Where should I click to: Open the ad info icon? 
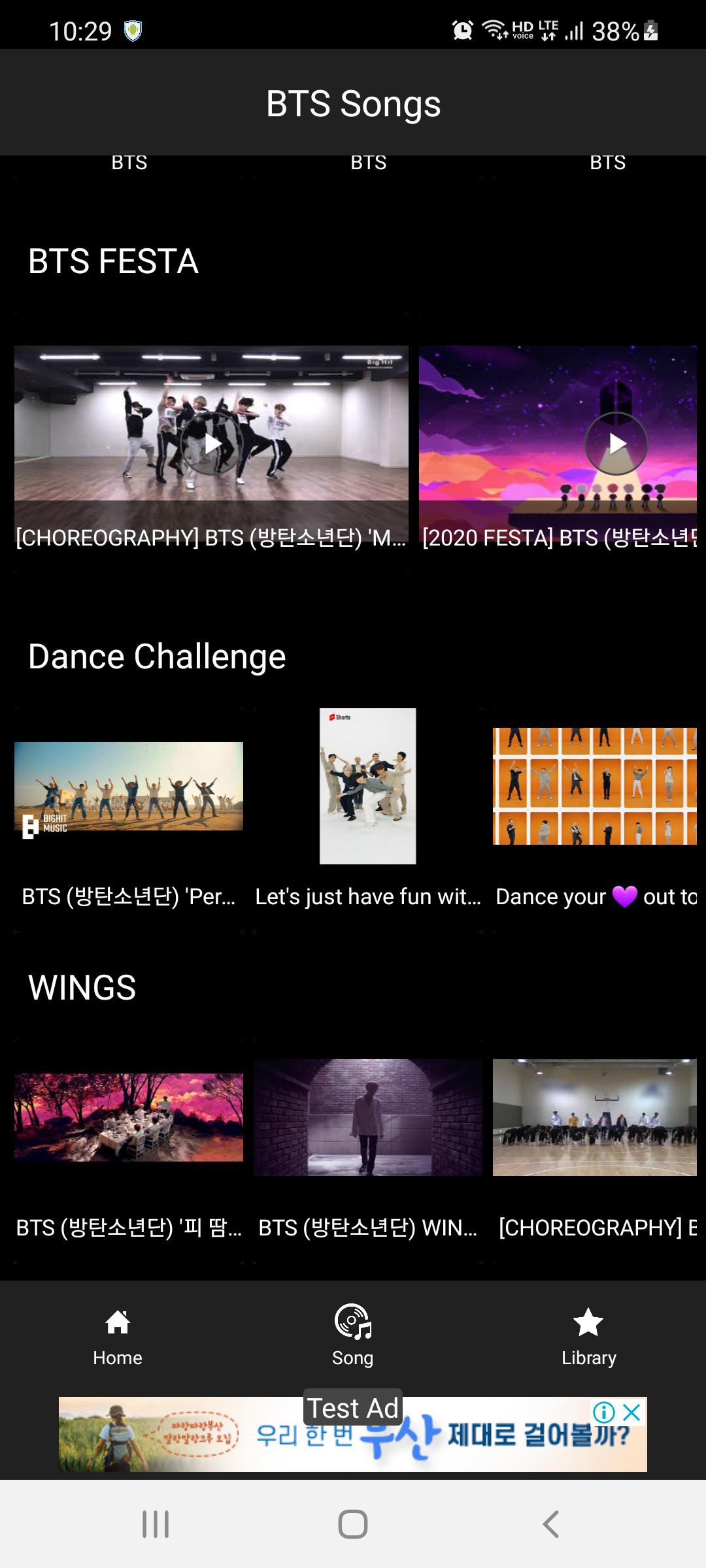pyautogui.click(x=603, y=1413)
